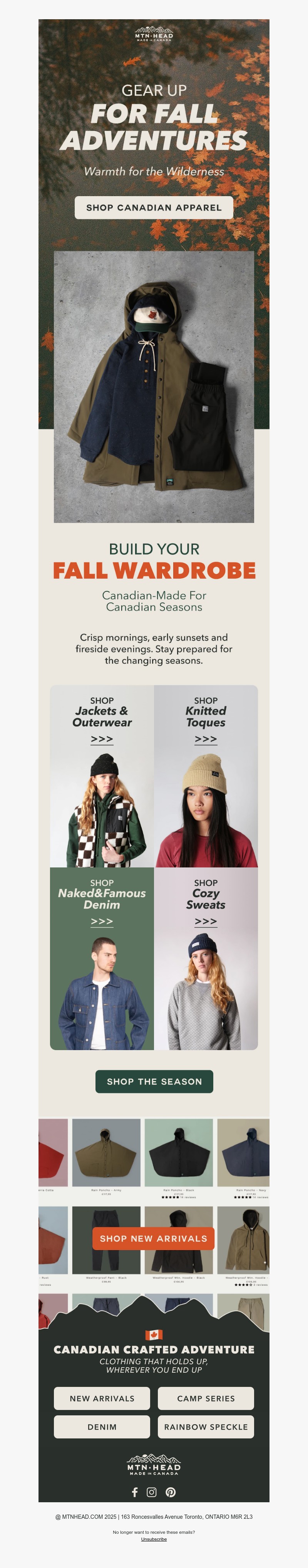Open the Instagram profile icon
Screen dimensions: 308x1568
tap(152, 1492)
